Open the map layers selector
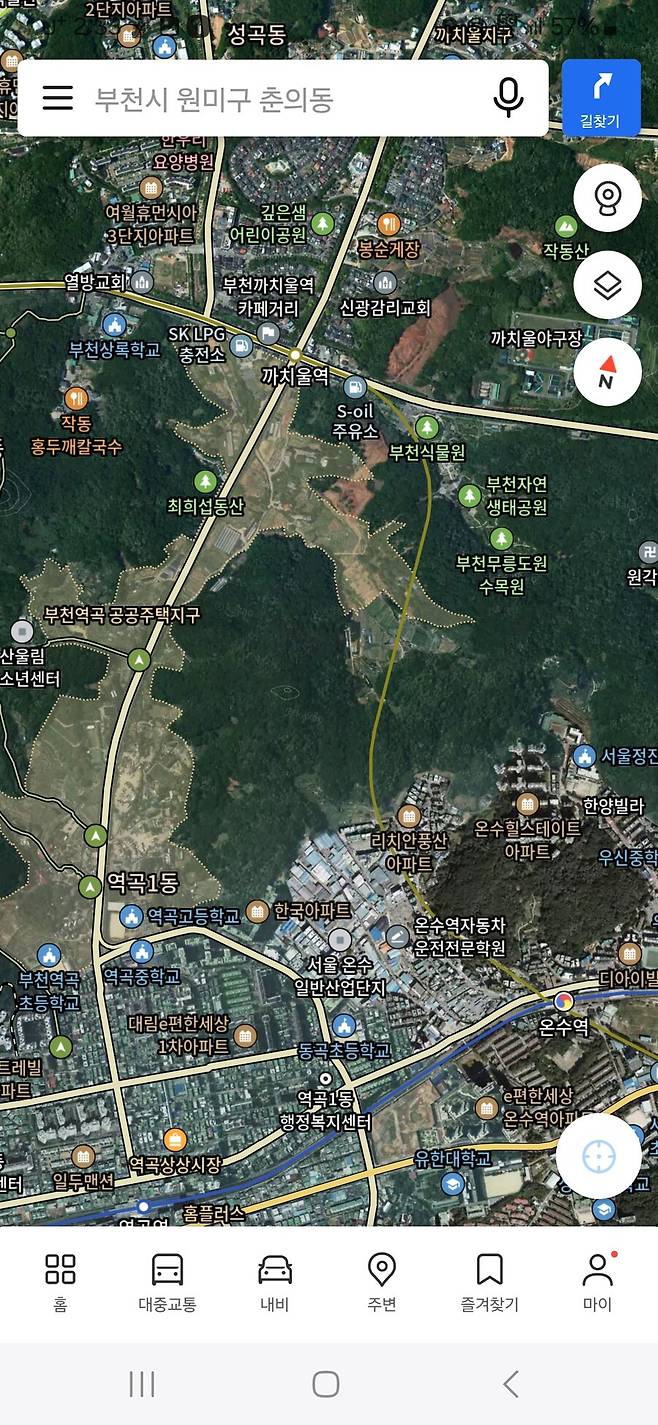This screenshot has height=1425, width=658. 607,285
